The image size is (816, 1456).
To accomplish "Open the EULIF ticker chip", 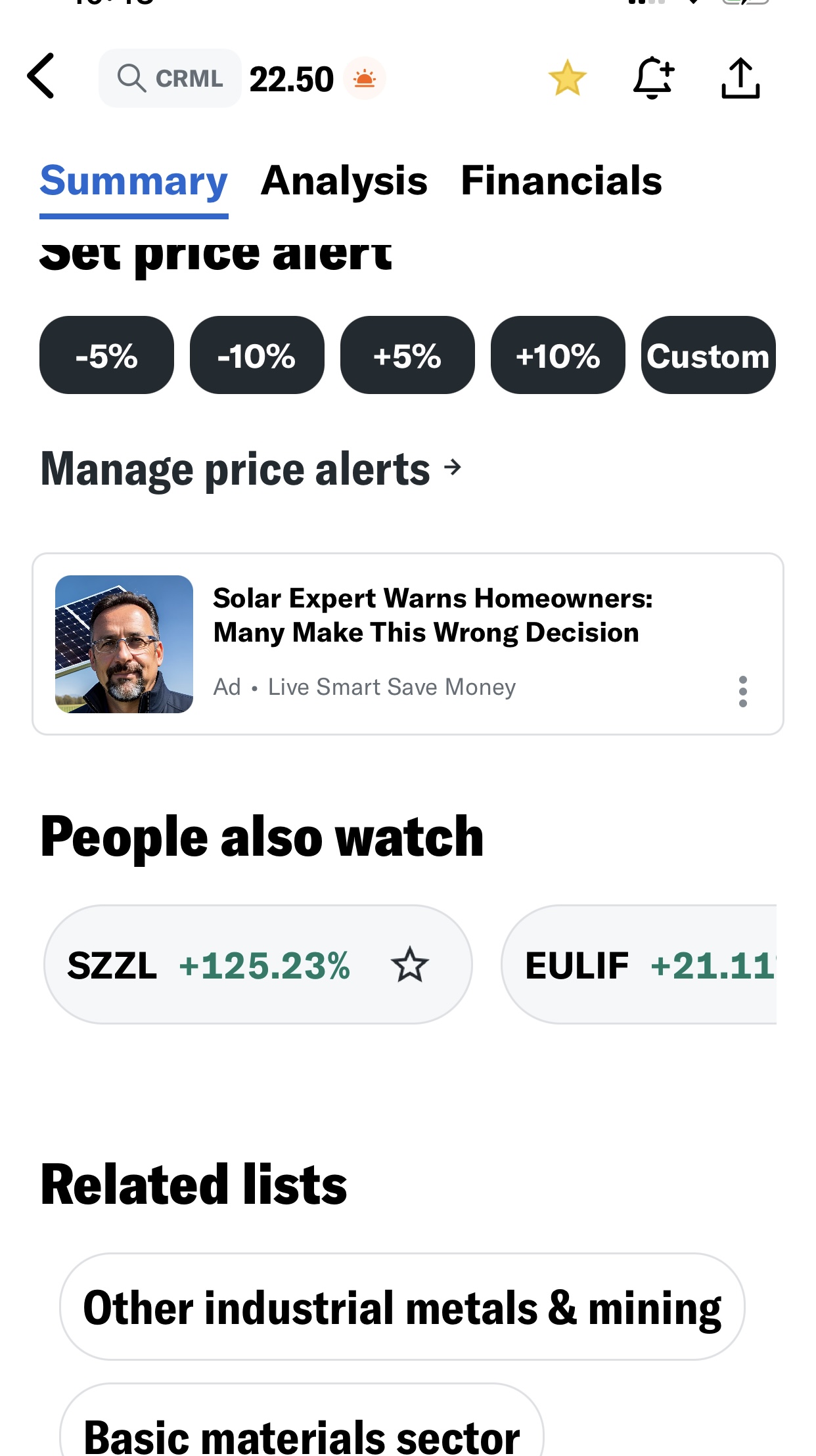I will pyautogui.click(x=639, y=965).
